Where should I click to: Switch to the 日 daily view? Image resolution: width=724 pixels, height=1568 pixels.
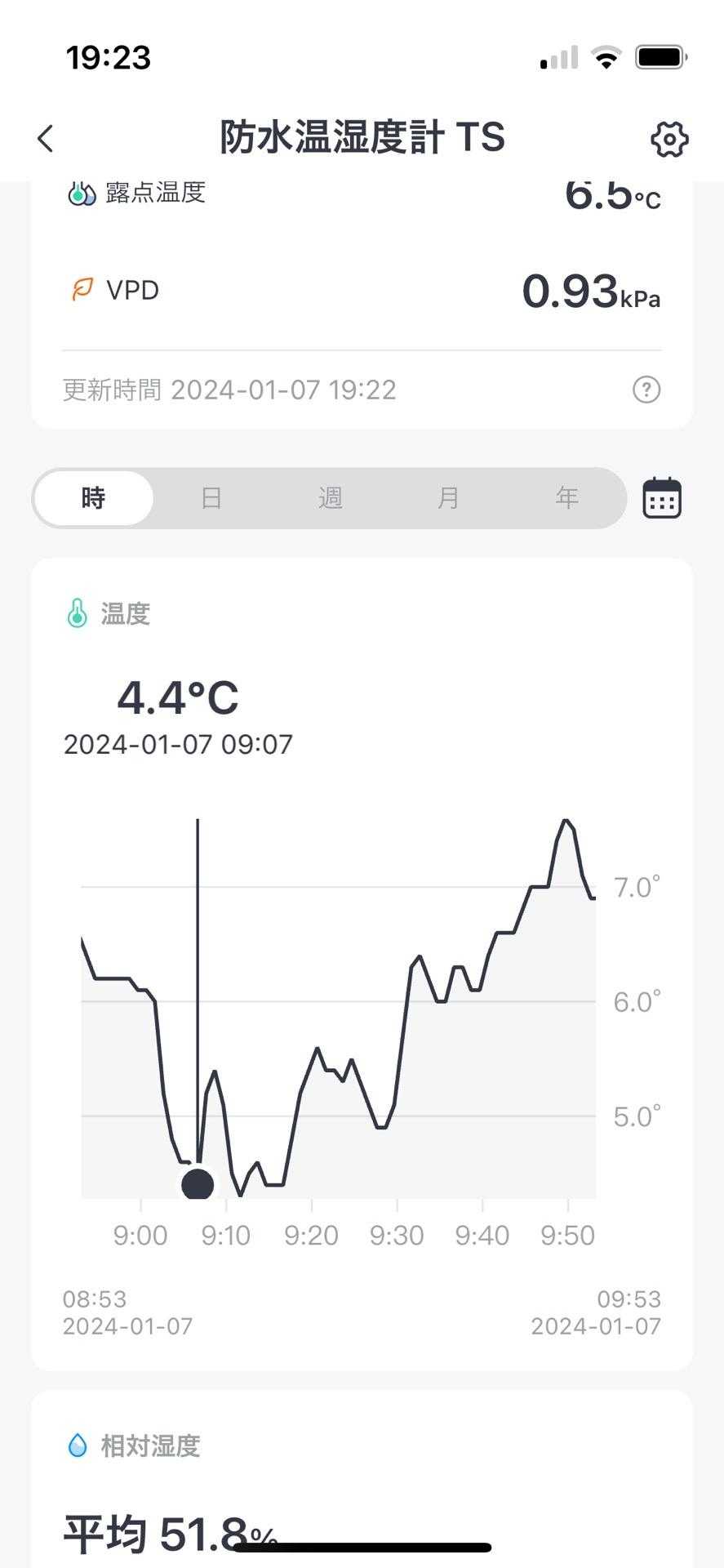pyautogui.click(x=211, y=498)
